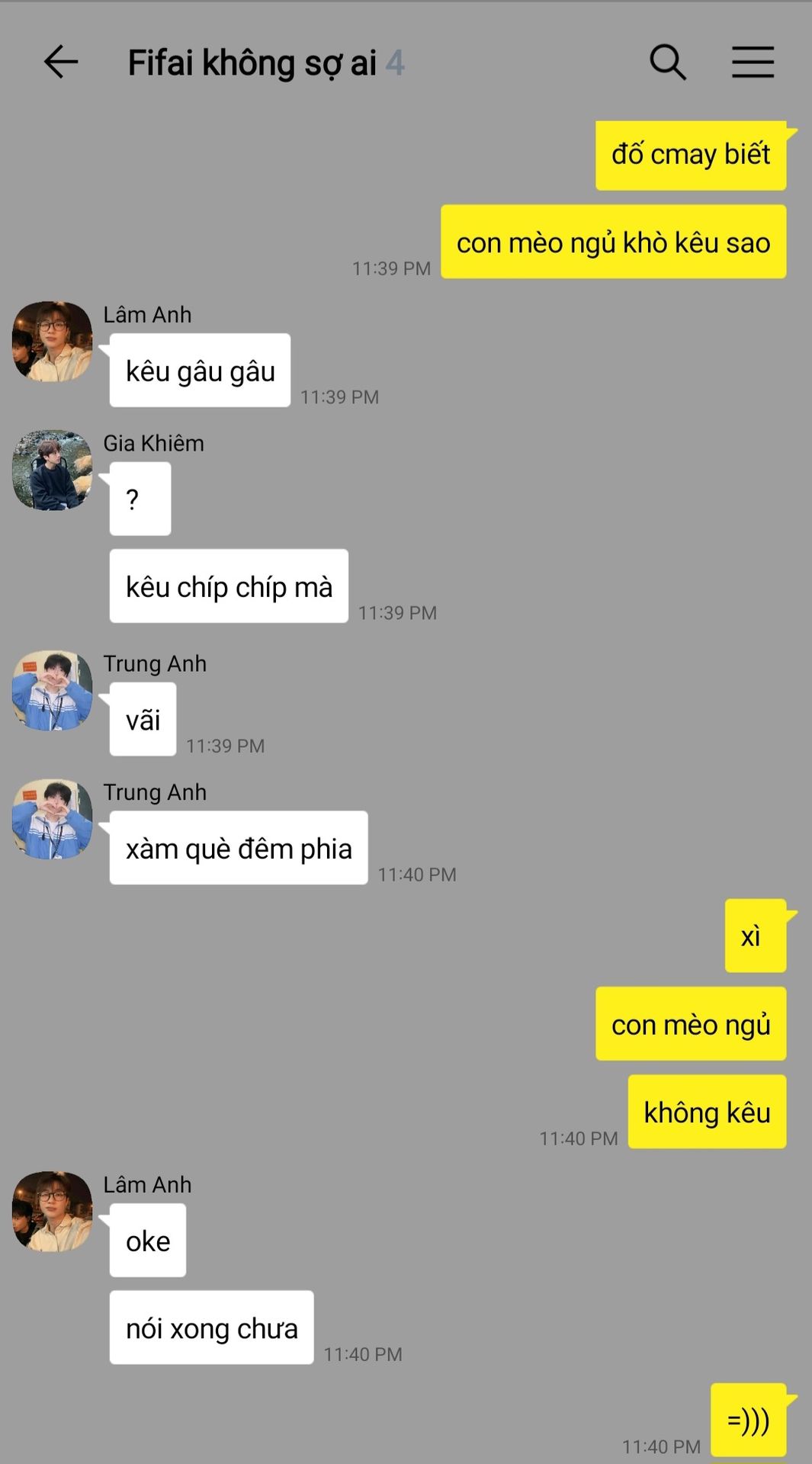The height and width of the screenshot is (1464, 812).
Task: Tap Lâm Anh's avatar beside "kêu gâu gâu"
Action: click(x=52, y=342)
